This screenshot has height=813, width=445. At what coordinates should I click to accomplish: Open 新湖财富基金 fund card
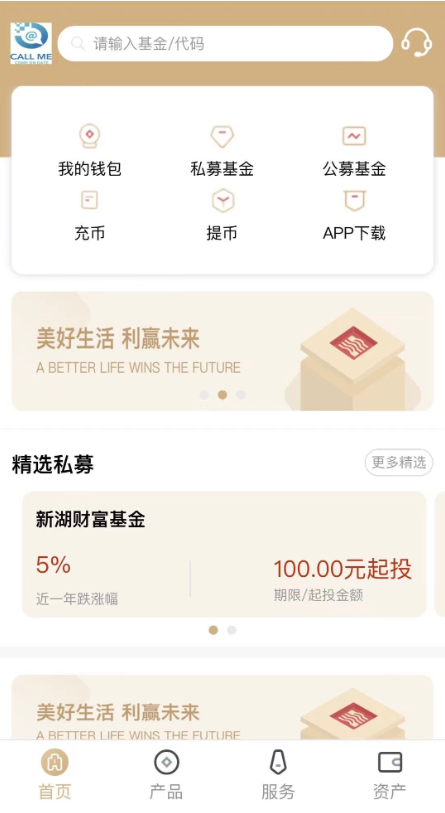tap(224, 554)
